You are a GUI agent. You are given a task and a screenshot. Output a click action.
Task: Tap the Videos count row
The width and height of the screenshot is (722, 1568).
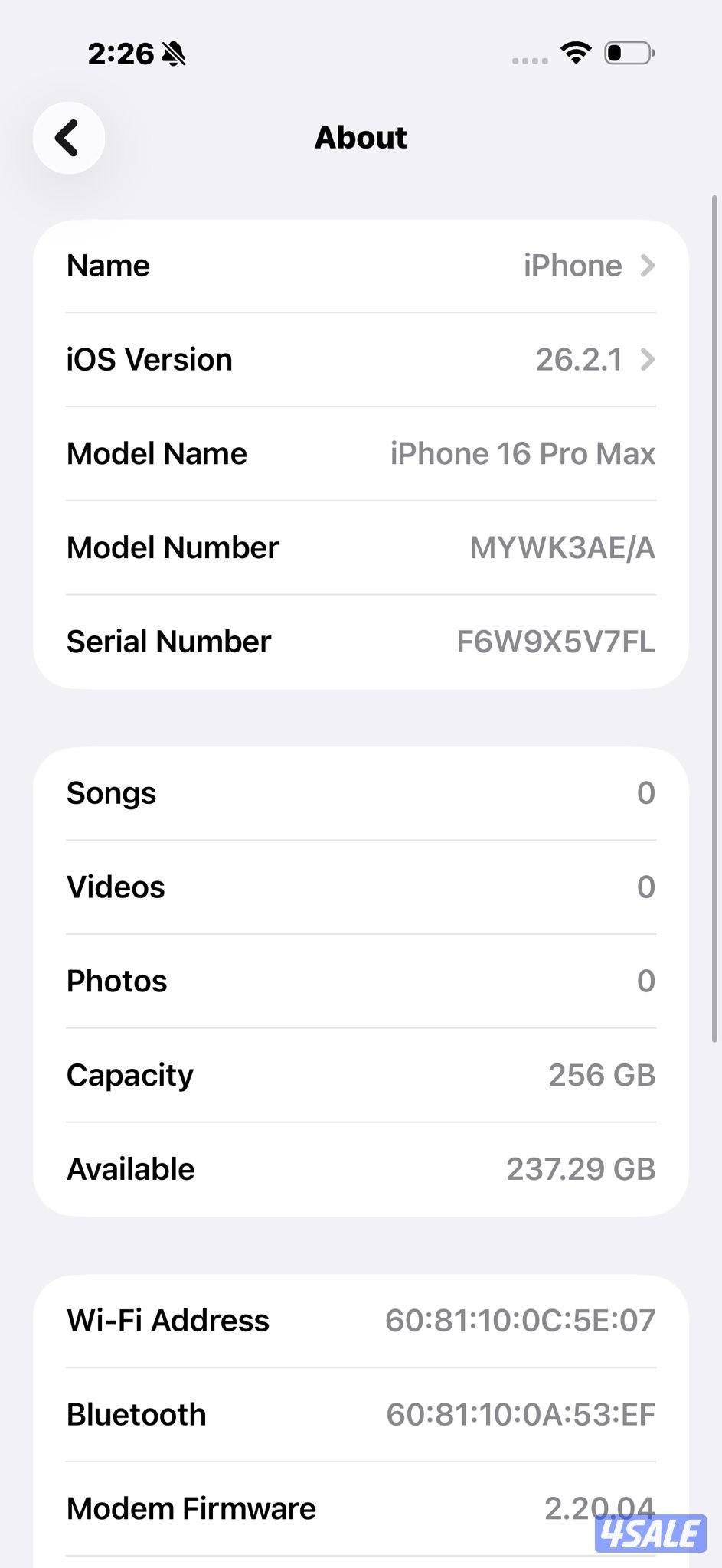point(360,887)
